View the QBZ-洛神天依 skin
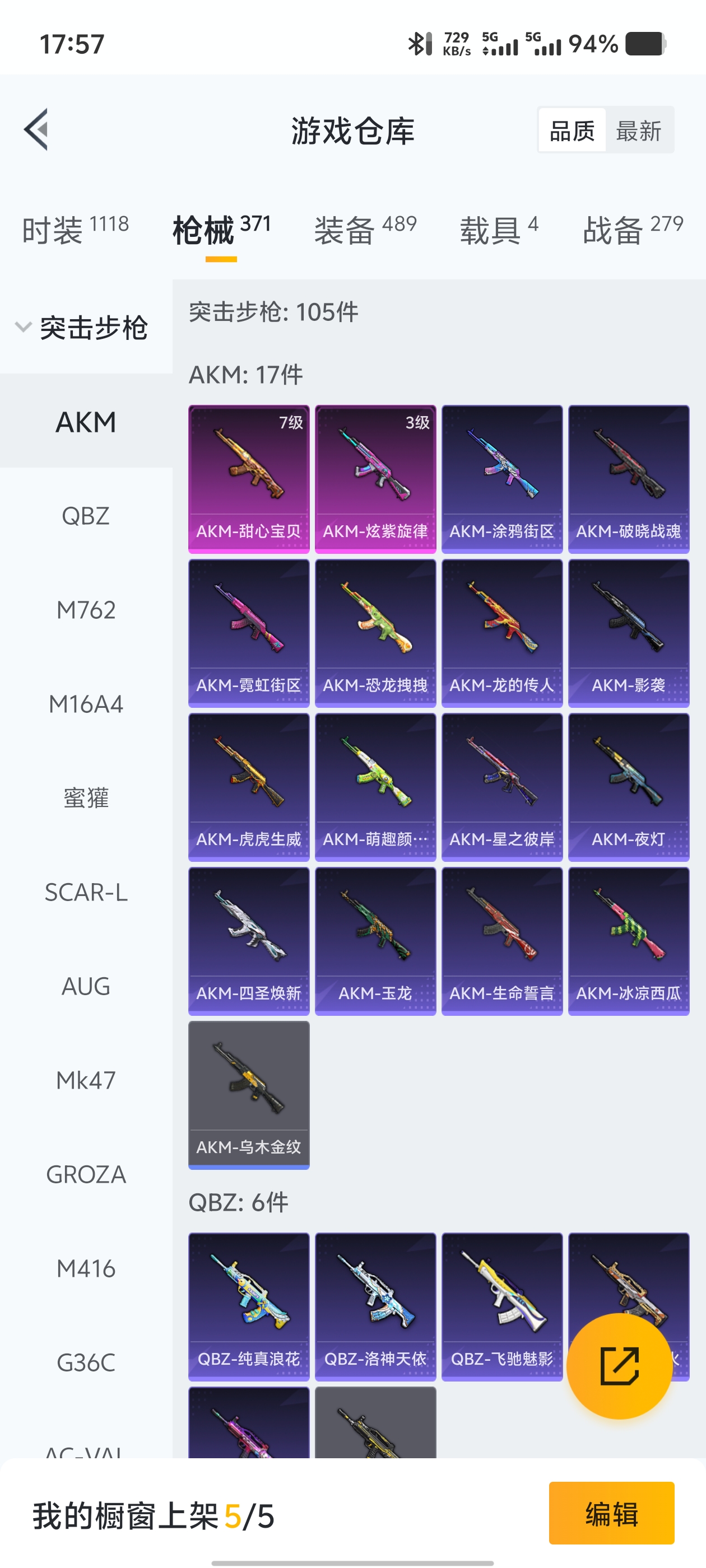706x1568 pixels. coord(375,1306)
